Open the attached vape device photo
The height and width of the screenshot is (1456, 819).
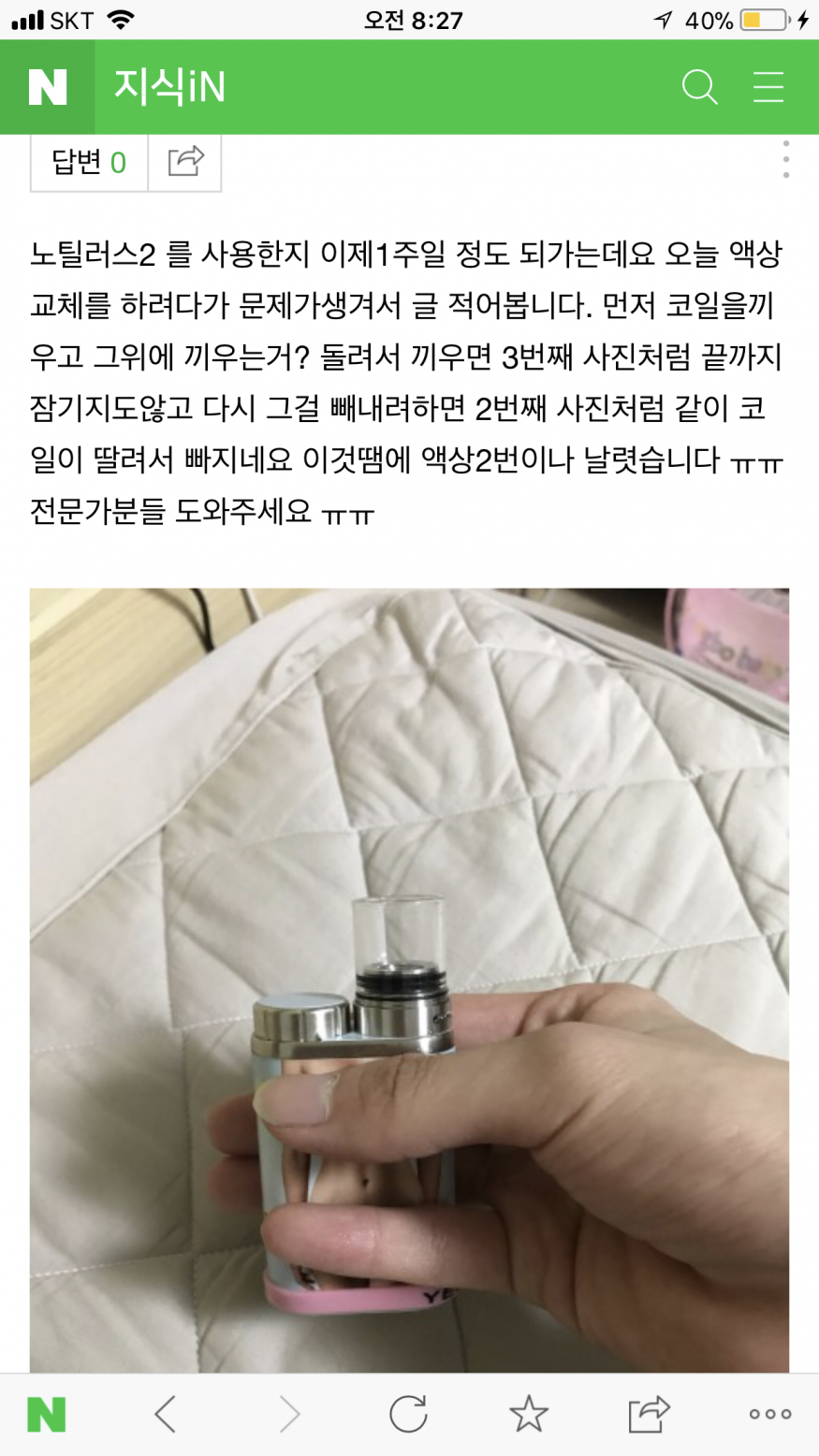pos(409,980)
